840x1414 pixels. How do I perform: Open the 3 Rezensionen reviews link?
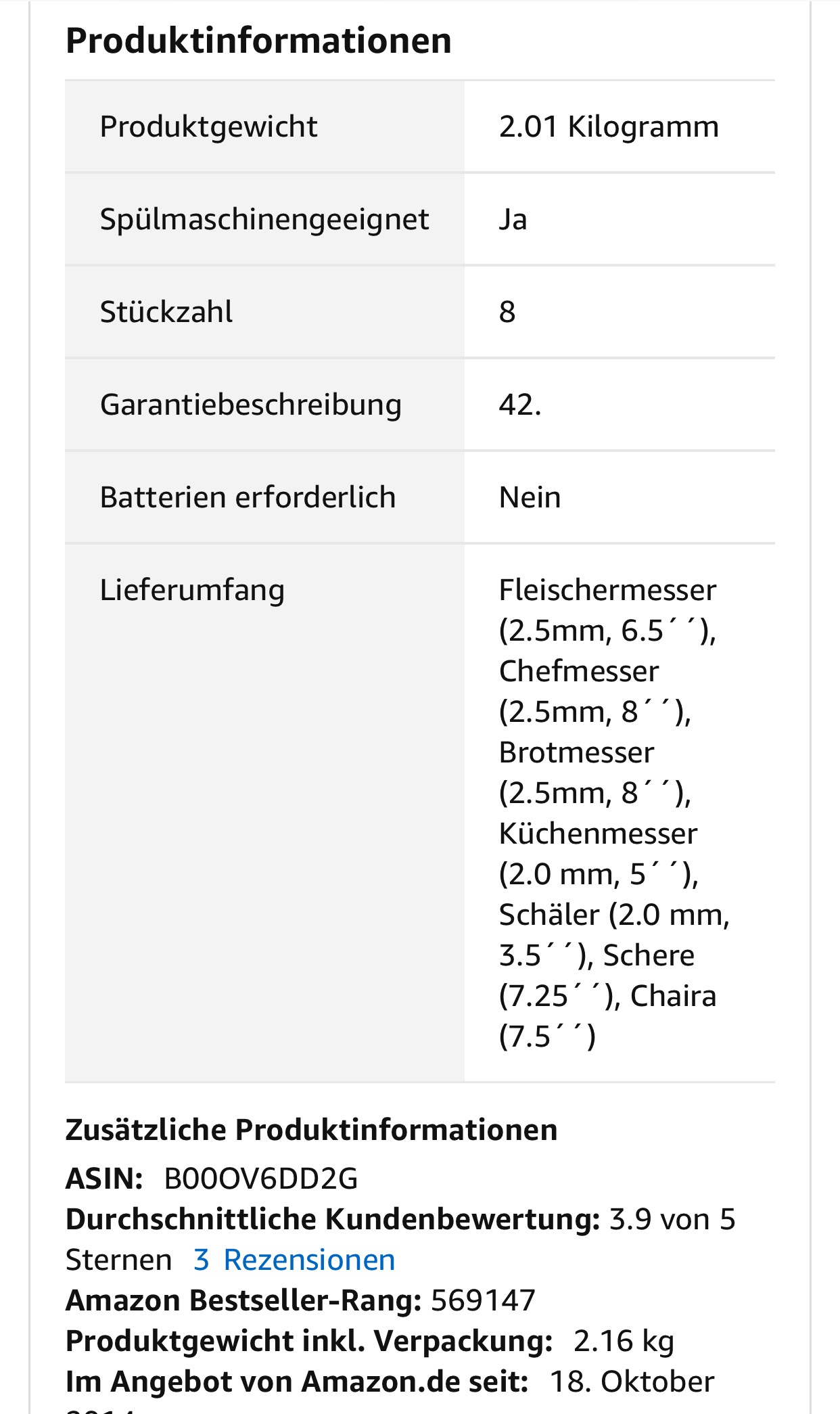pyautogui.click(x=294, y=1260)
